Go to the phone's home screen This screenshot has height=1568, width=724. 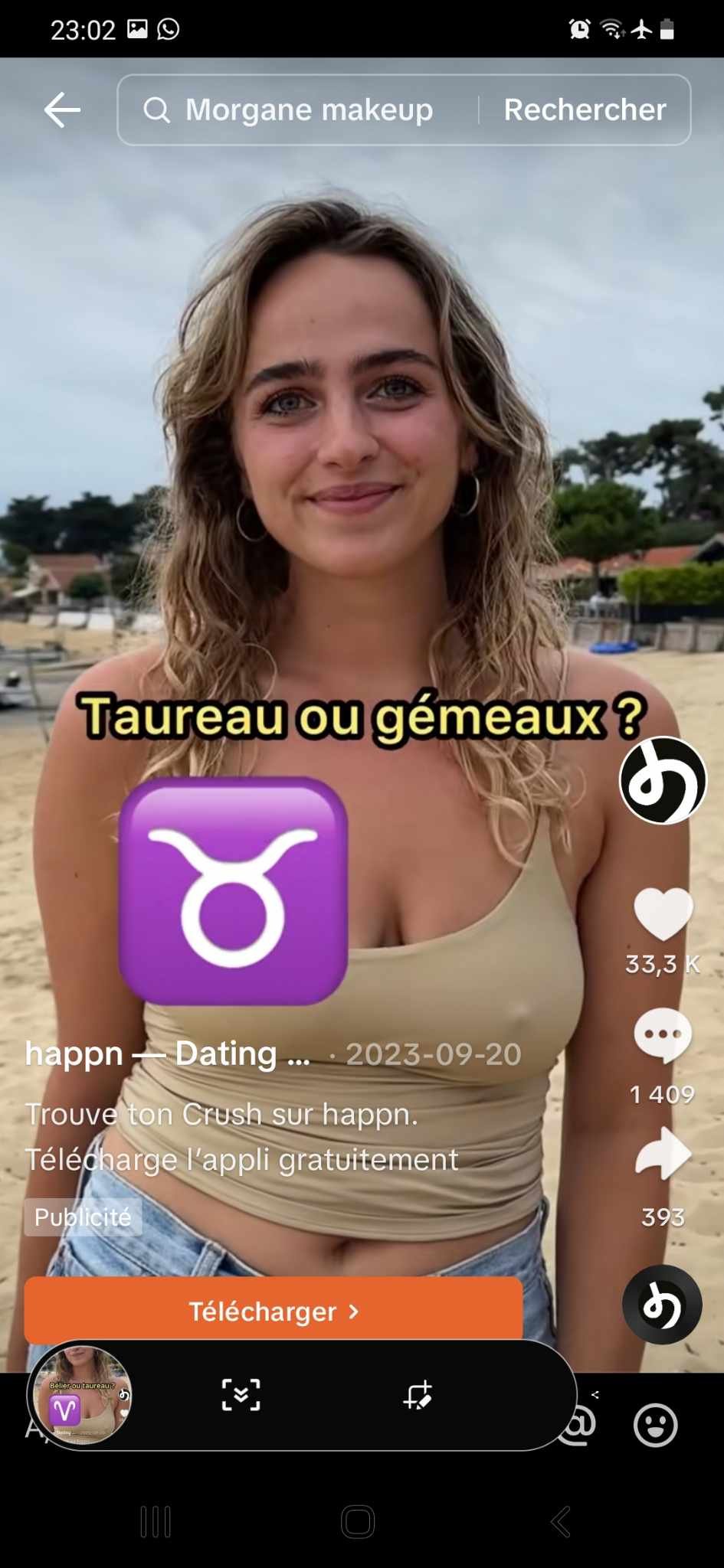358,1521
